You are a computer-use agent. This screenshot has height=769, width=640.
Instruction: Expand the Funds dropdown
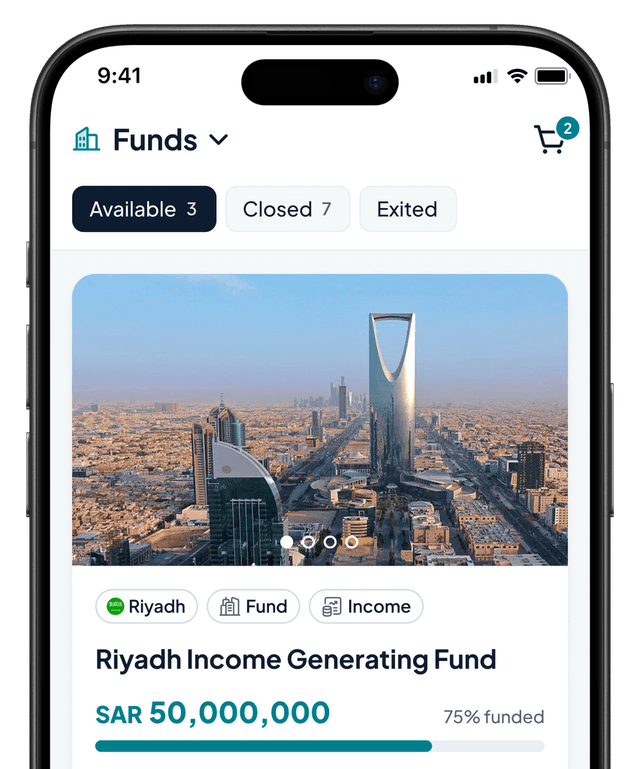tap(218, 141)
